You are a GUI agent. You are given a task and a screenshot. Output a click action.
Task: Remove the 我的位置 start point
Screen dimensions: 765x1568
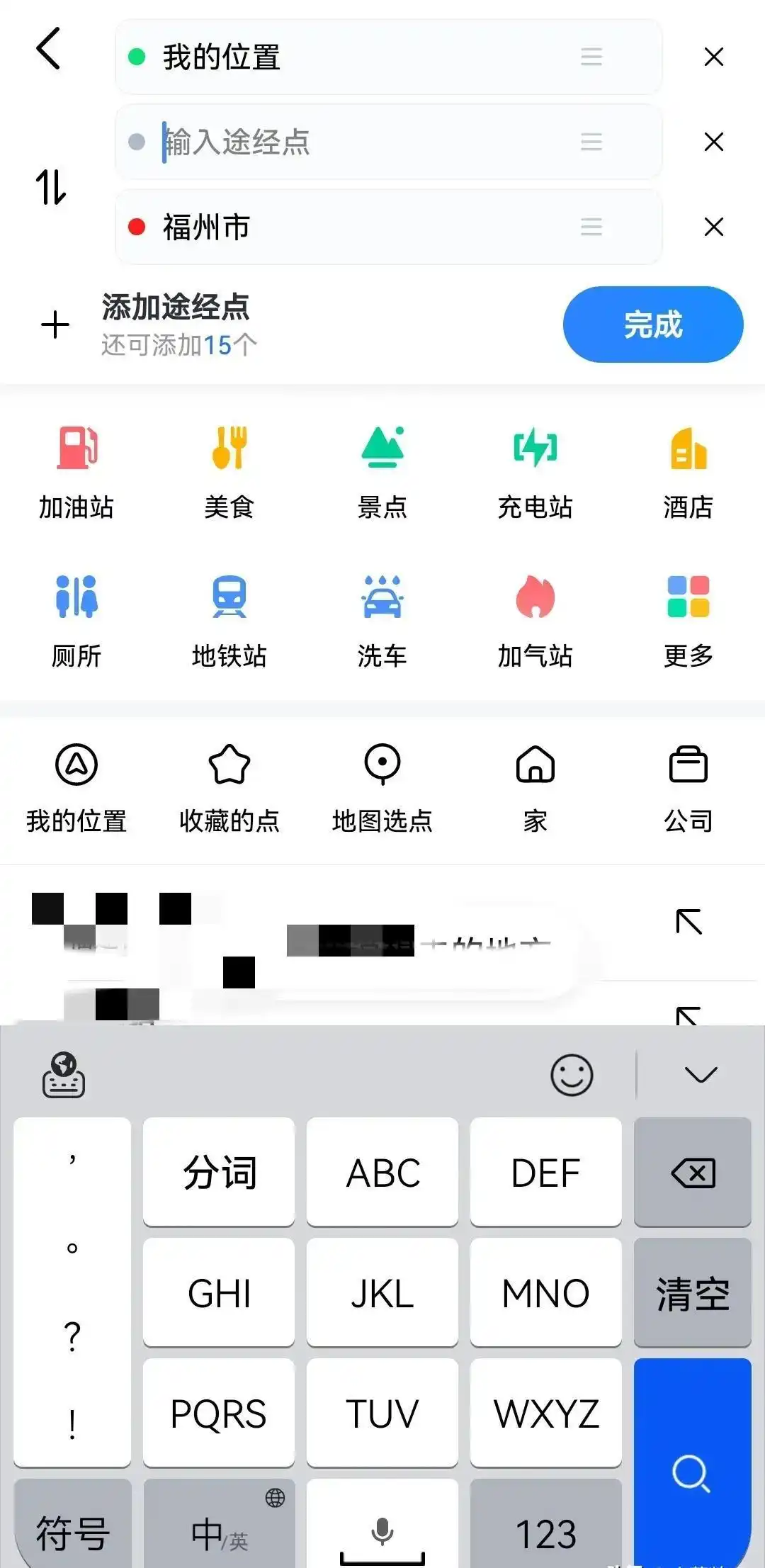click(x=713, y=57)
